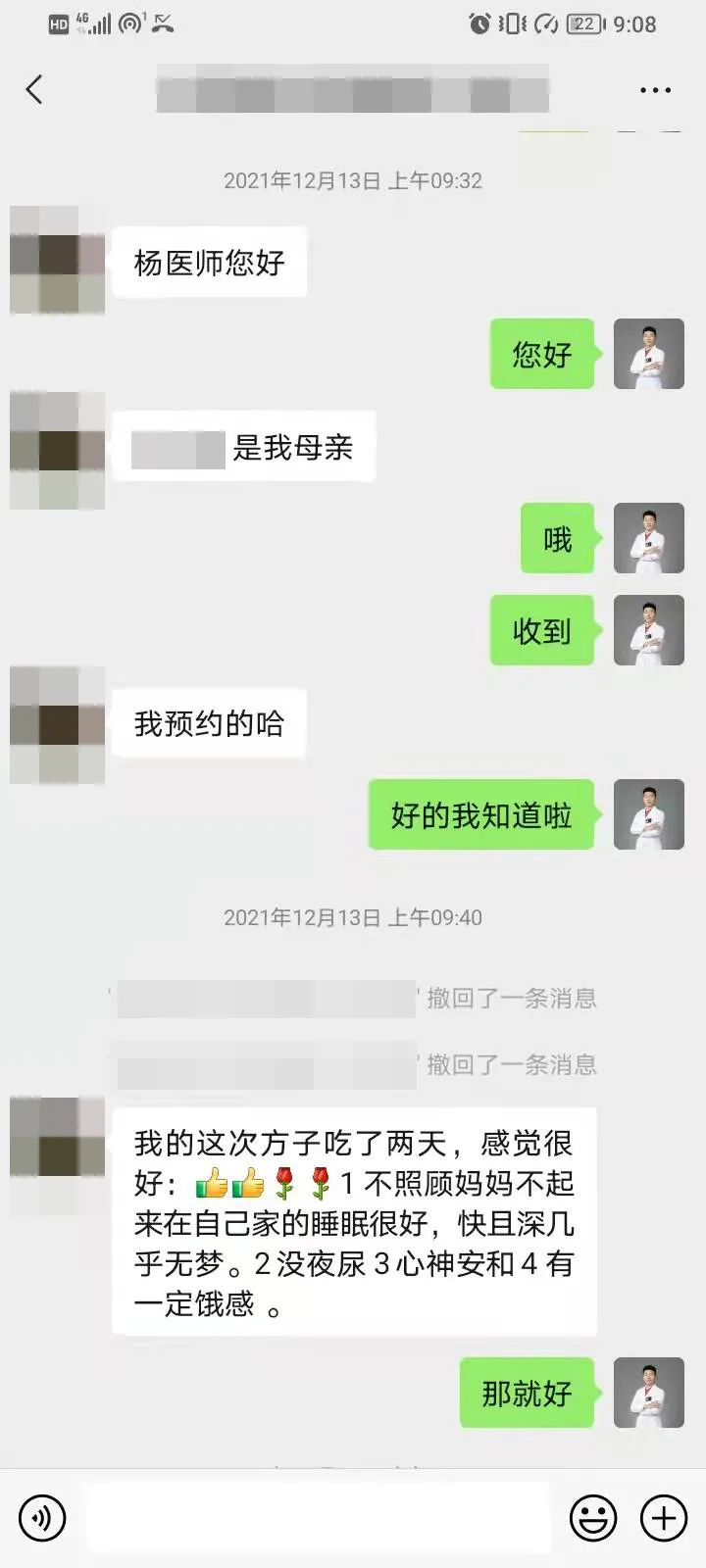Open the chat info overflow menu
706x1568 pixels.
[655, 90]
